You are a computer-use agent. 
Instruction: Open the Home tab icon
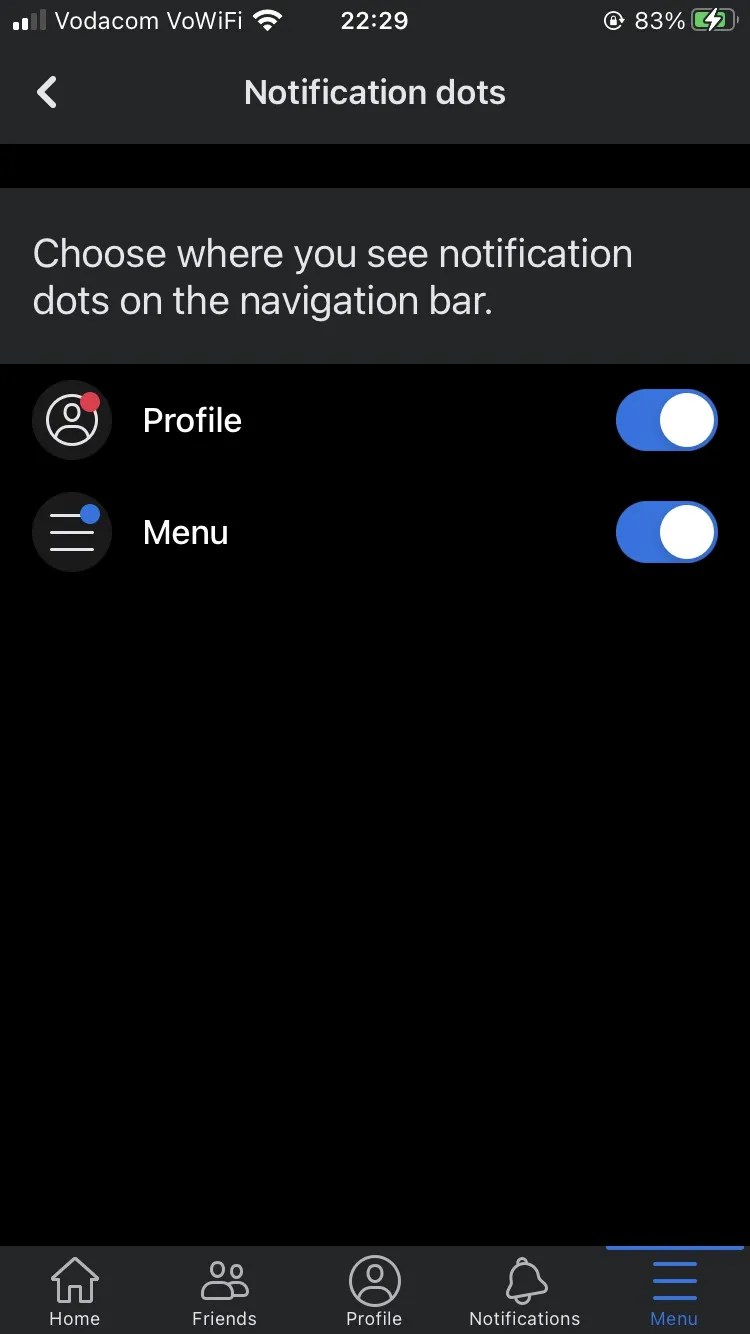coord(75,1280)
